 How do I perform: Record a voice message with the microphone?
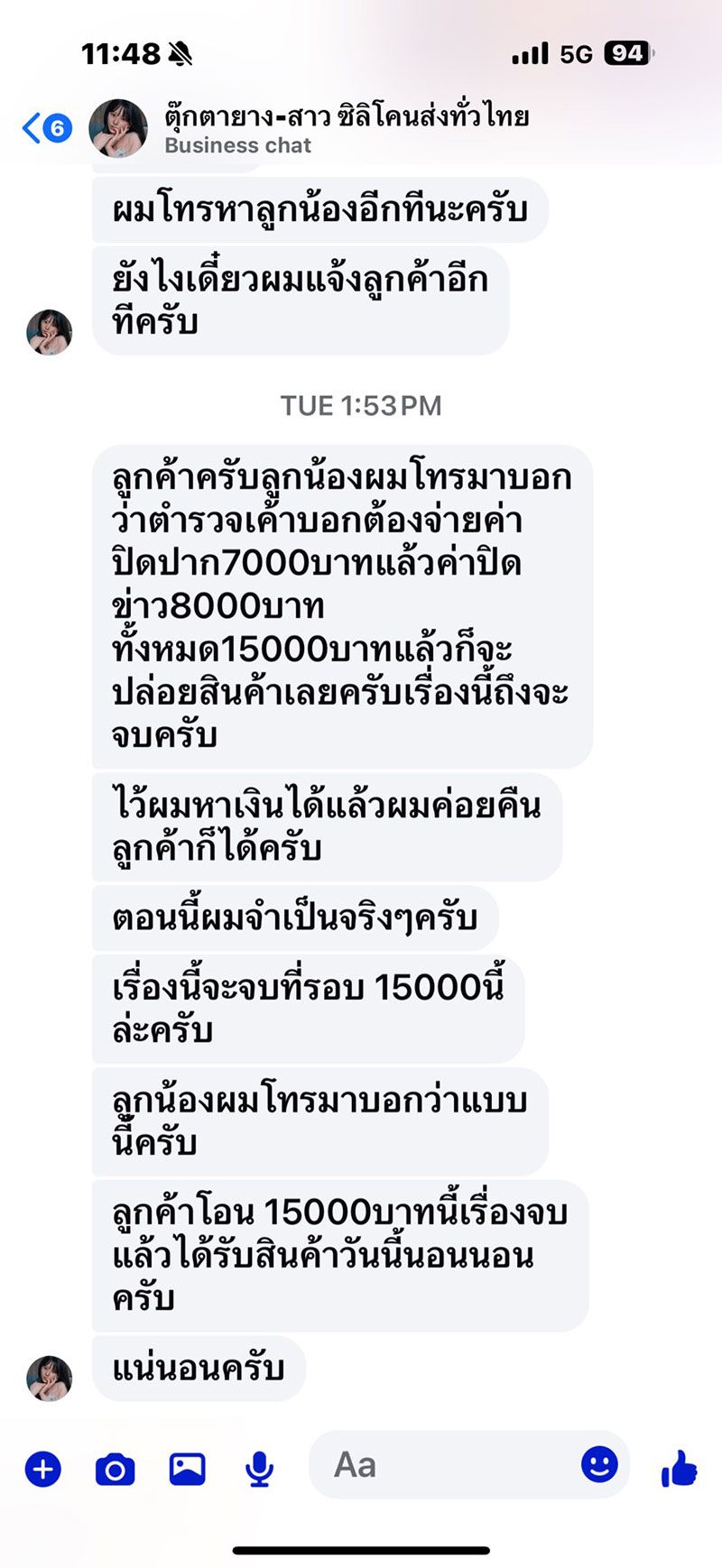pyautogui.click(x=259, y=1470)
